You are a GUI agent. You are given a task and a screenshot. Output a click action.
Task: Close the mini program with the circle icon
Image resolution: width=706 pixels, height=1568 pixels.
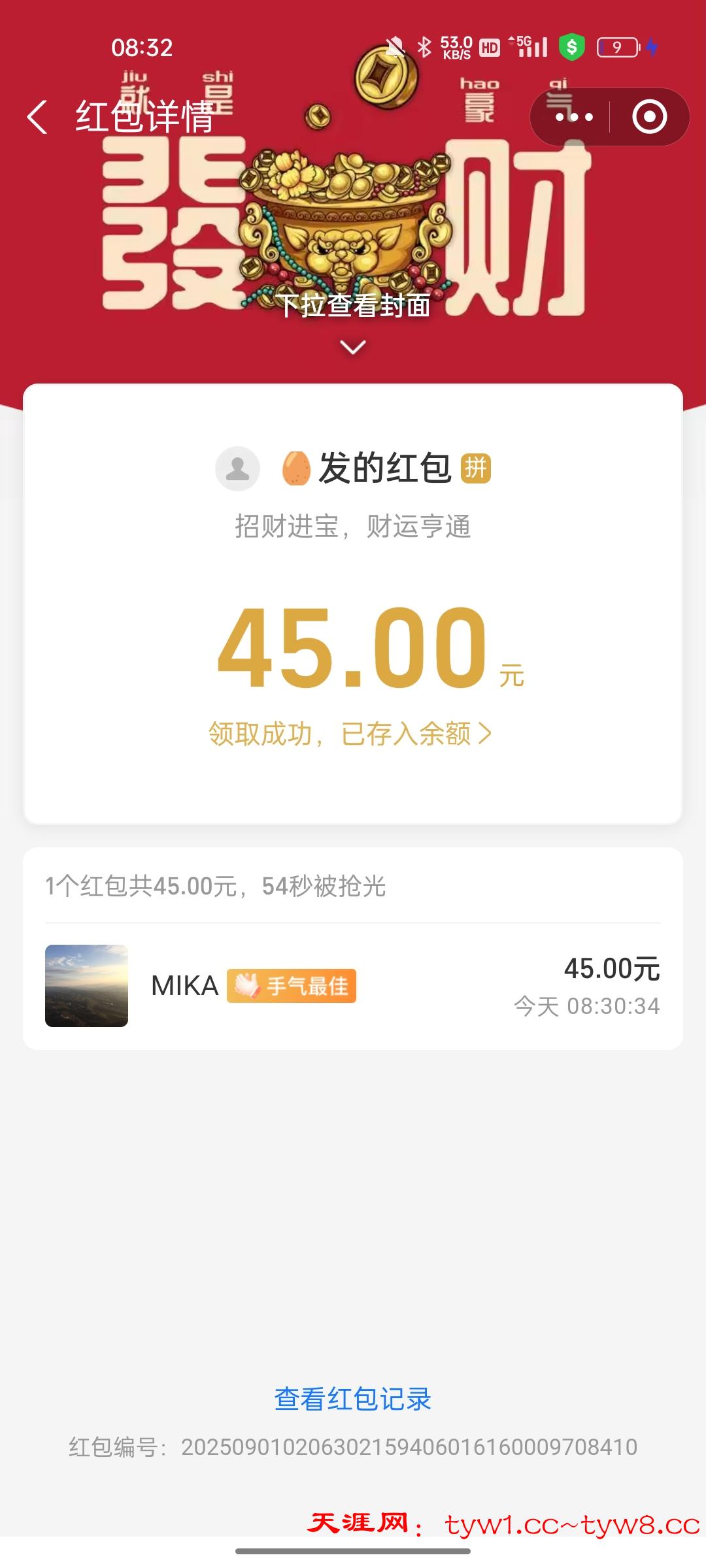[649, 118]
